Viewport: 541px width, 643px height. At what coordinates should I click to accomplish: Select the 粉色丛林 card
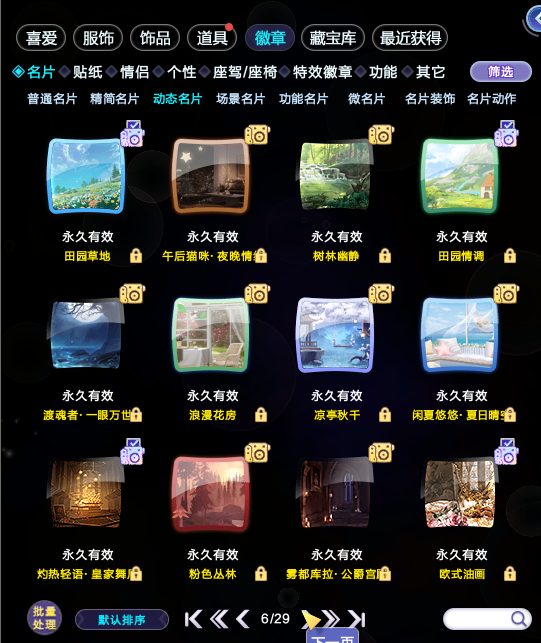tap(211, 493)
